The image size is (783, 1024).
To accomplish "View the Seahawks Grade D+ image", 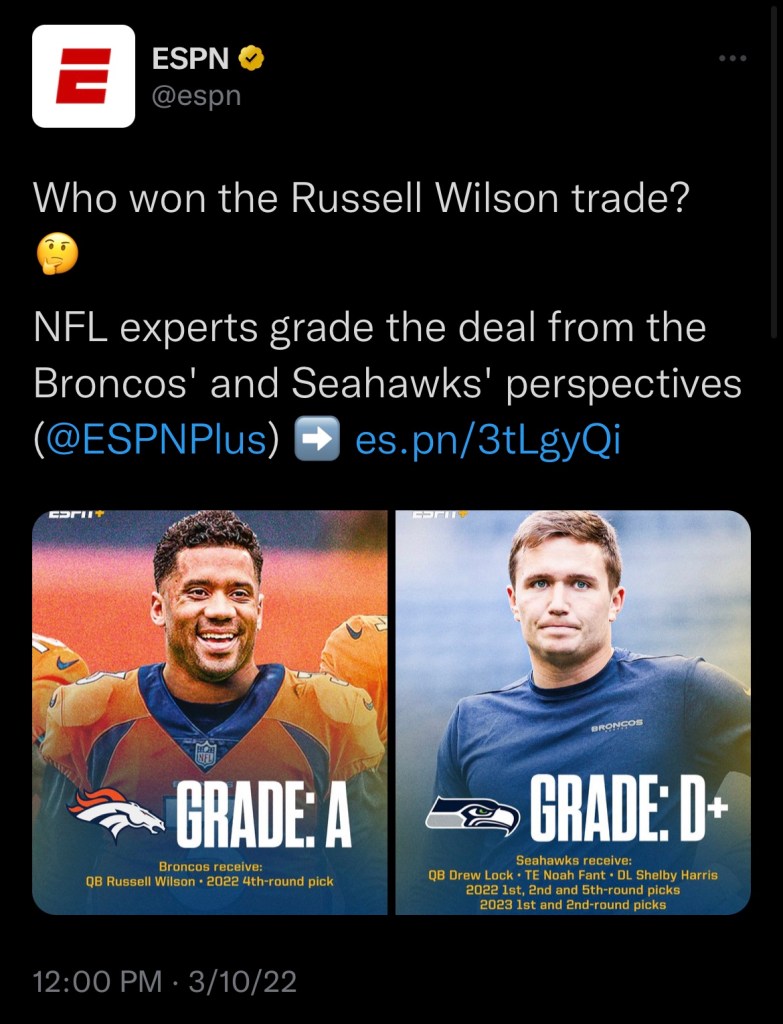I will pyautogui.click(x=573, y=712).
